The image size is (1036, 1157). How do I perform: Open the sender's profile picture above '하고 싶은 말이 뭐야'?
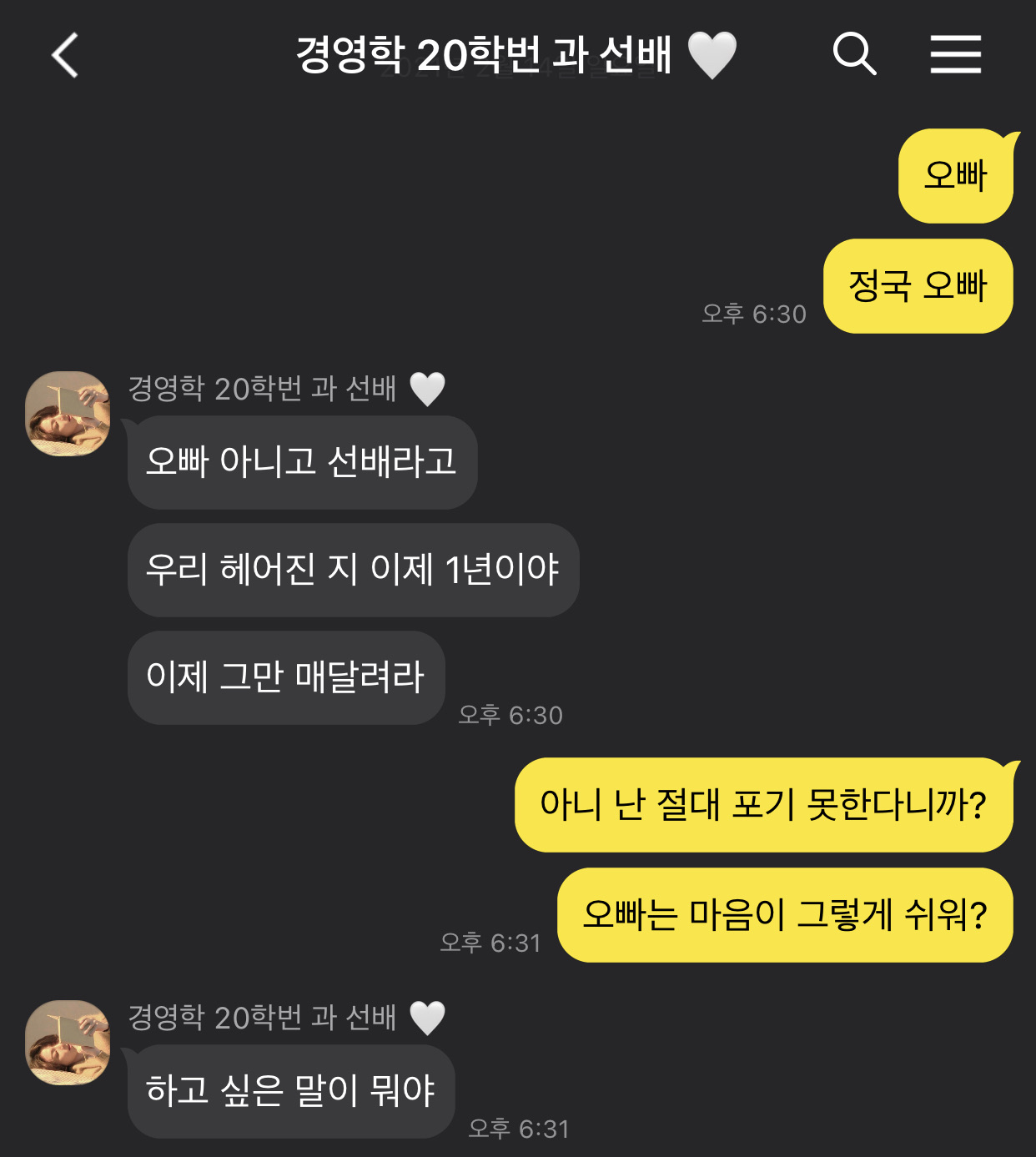(68, 1043)
